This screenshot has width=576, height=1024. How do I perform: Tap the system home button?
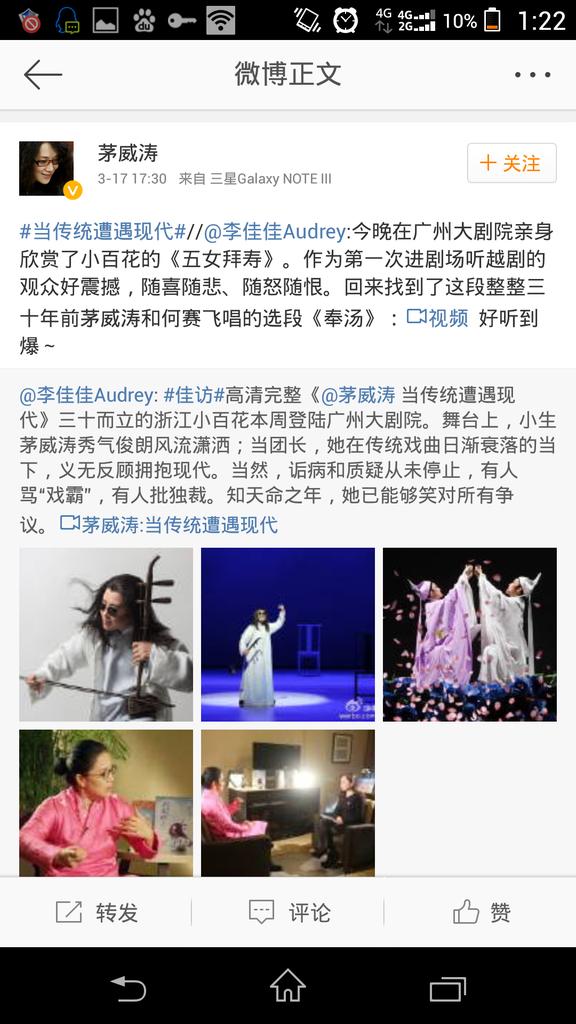pos(288,985)
